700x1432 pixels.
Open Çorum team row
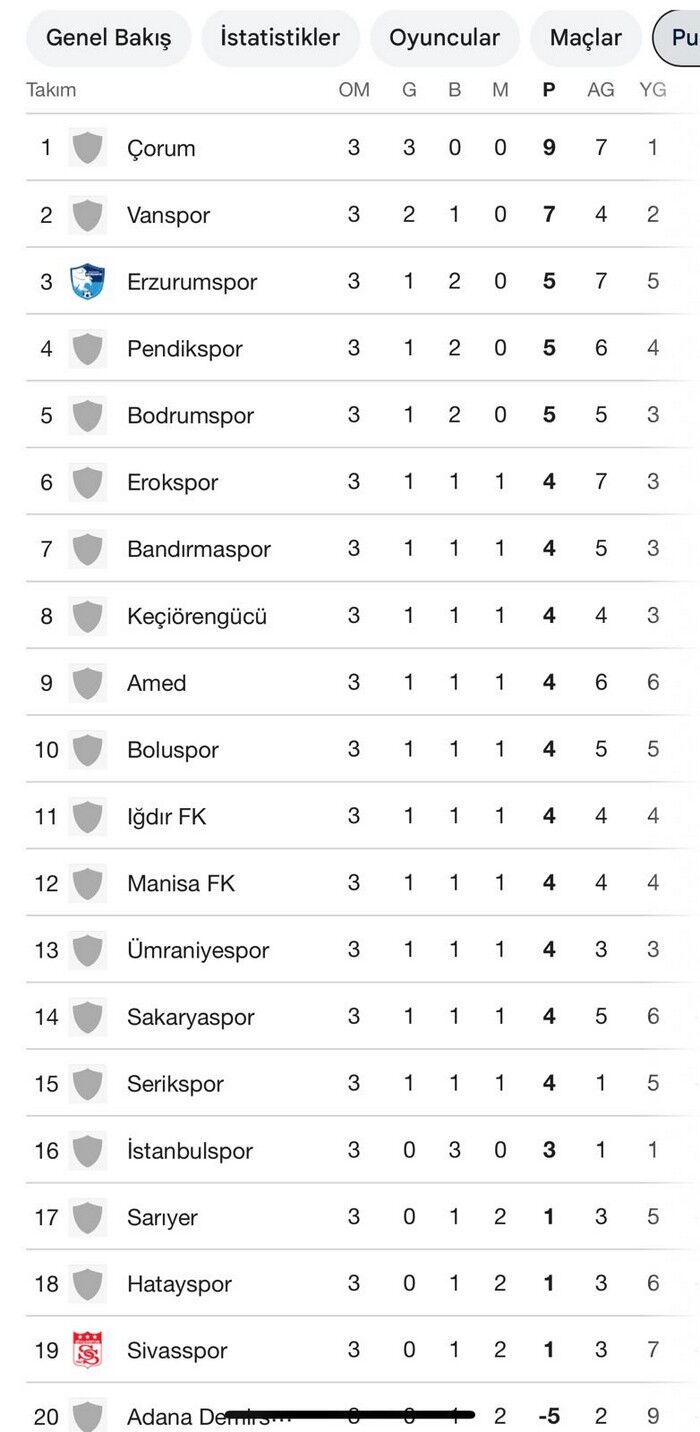point(362,148)
